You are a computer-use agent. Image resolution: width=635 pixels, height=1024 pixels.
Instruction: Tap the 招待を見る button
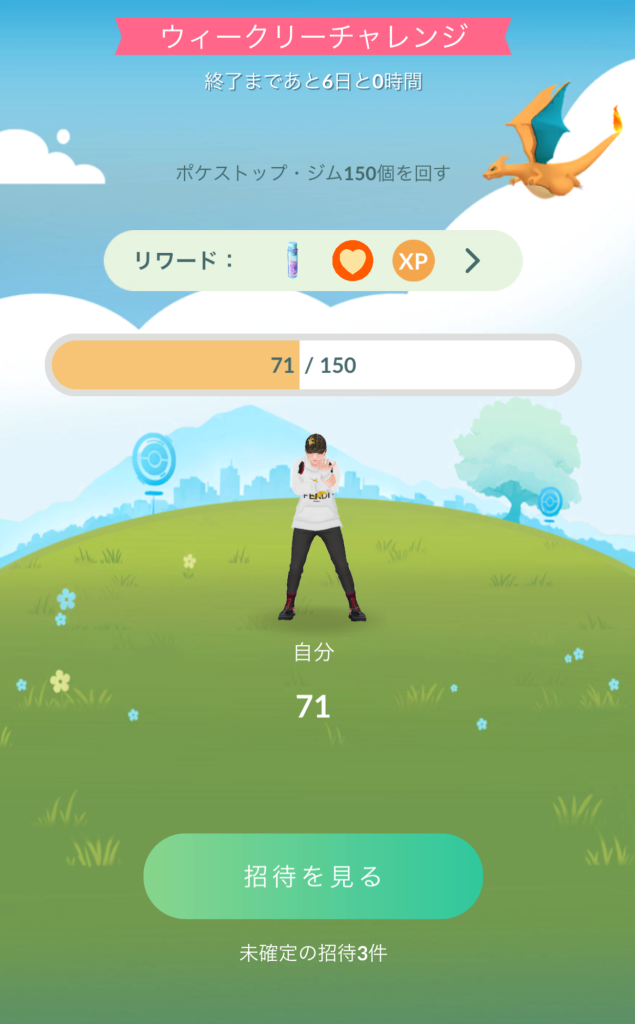tap(313, 876)
